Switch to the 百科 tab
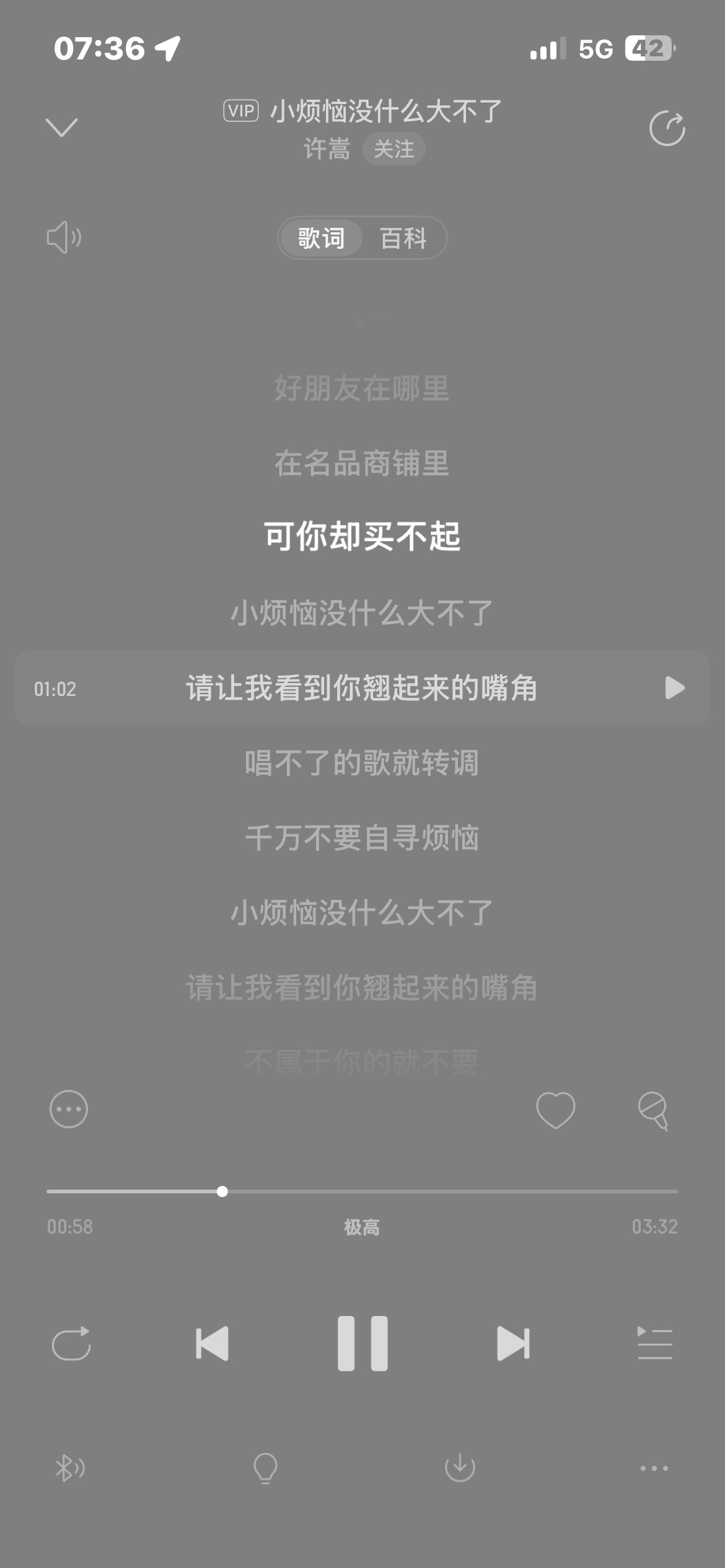The width and height of the screenshot is (725, 1568). (403, 238)
